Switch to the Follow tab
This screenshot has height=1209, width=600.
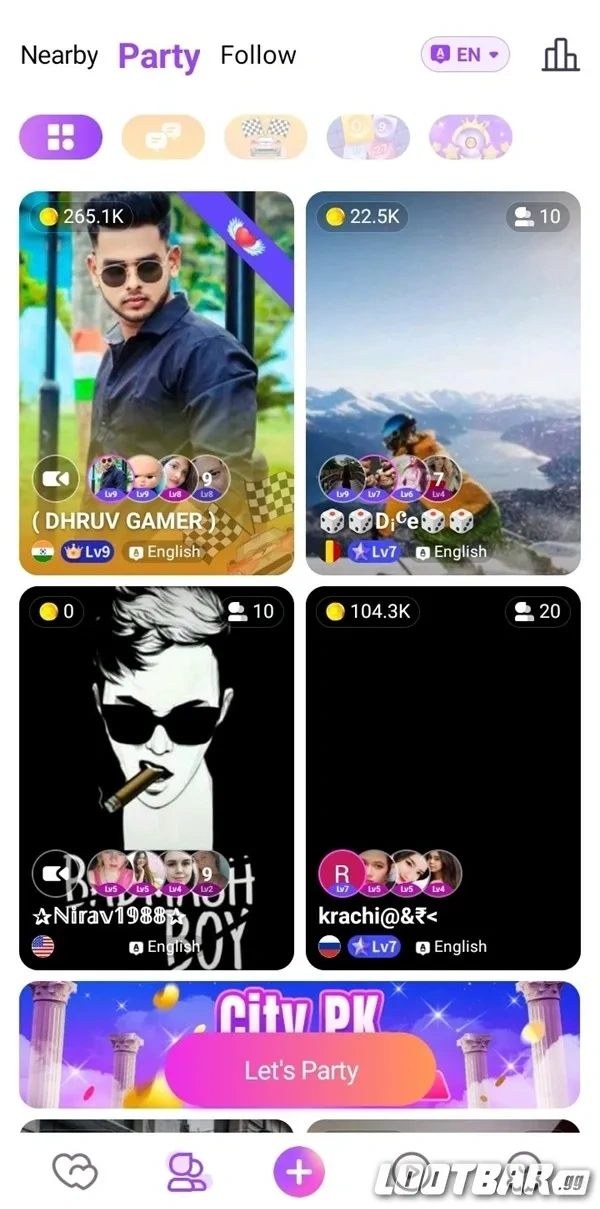tap(258, 55)
